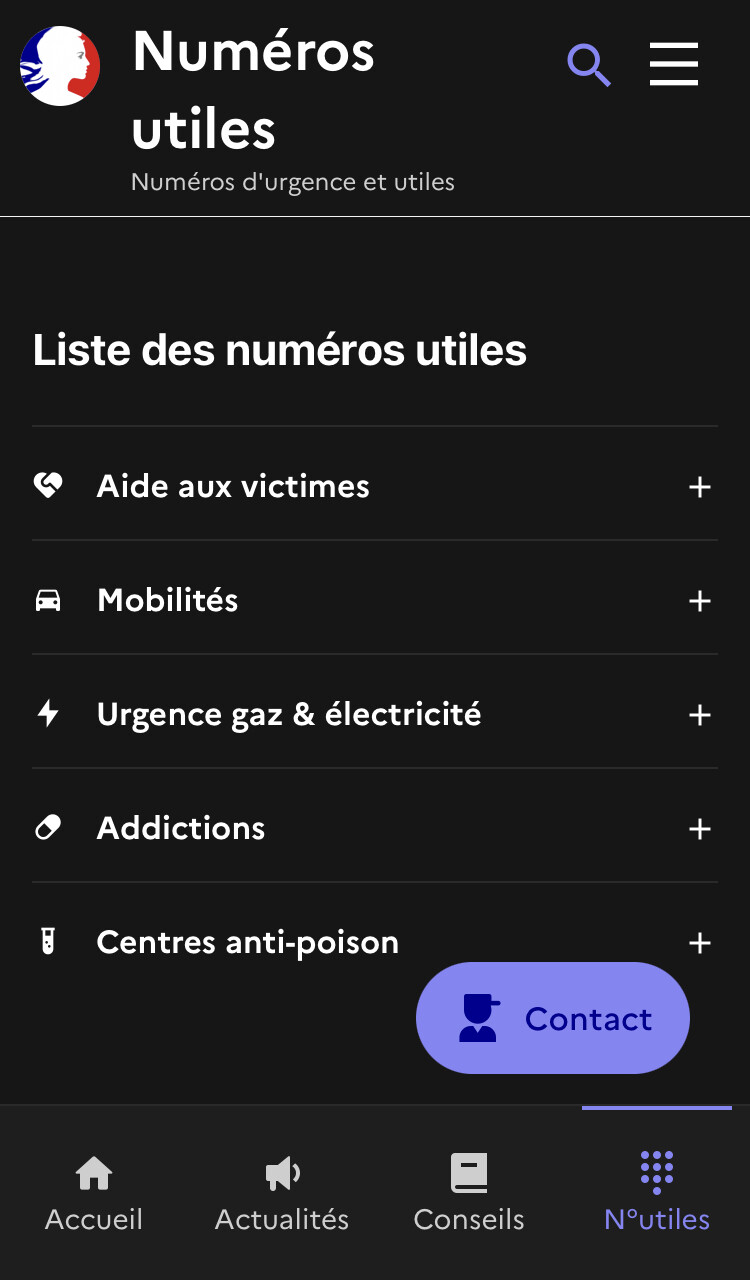Tap the Contact floating button
750x1280 pixels.
pos(553,1018)
